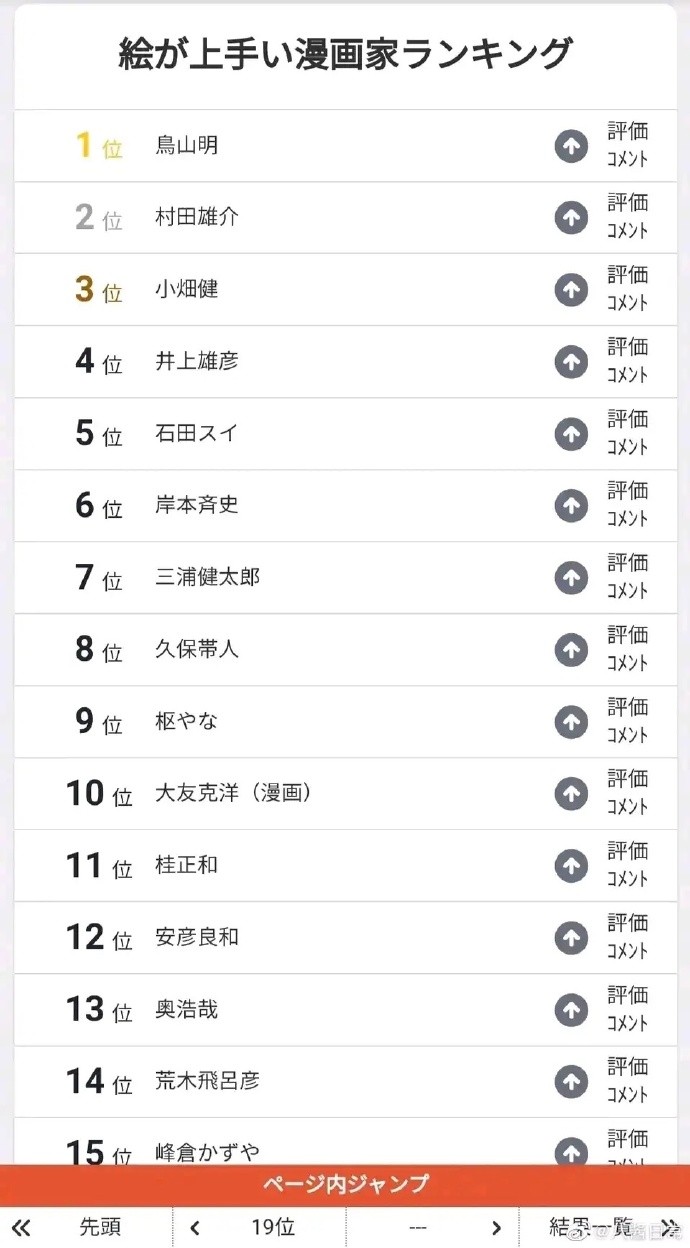Open 評価コメント for 村田雄介

(628, 217)
